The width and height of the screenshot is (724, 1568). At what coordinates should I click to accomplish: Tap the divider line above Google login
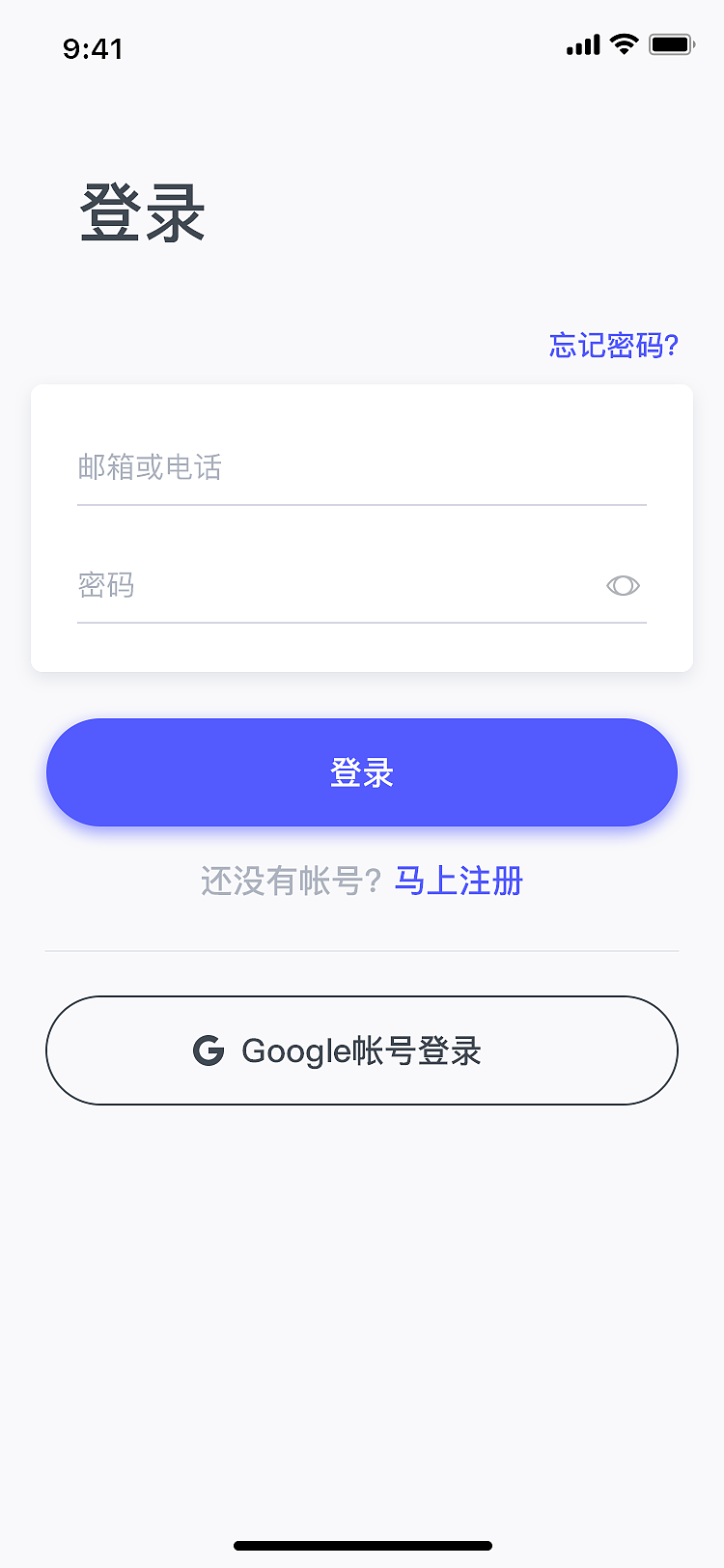362,950
